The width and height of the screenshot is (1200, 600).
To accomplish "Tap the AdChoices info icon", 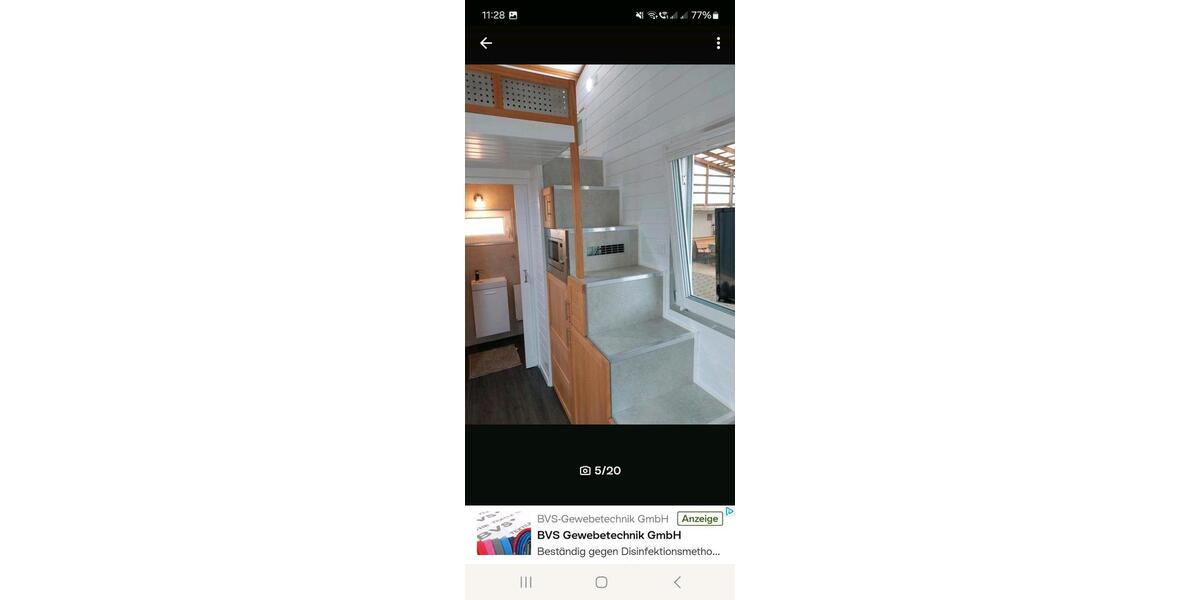I will (x=730, y=511).
